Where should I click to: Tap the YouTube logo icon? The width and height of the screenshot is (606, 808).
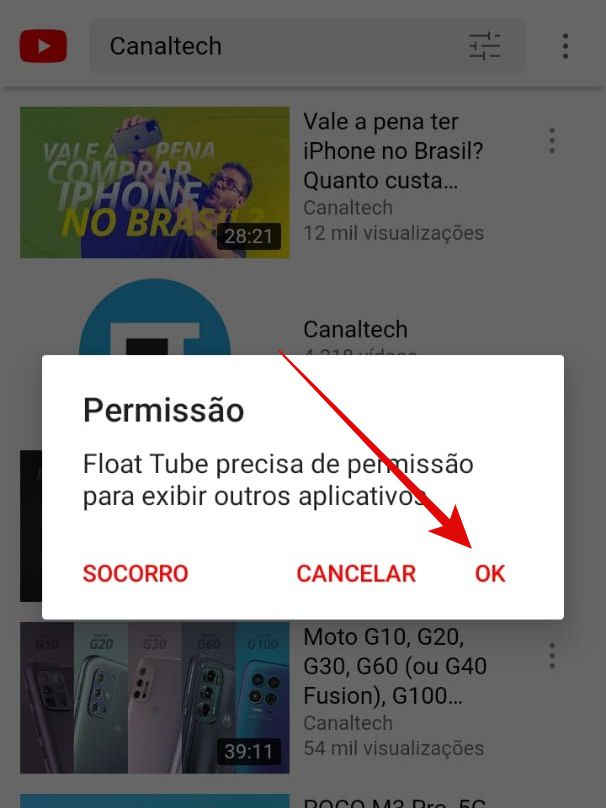point(43,46)
